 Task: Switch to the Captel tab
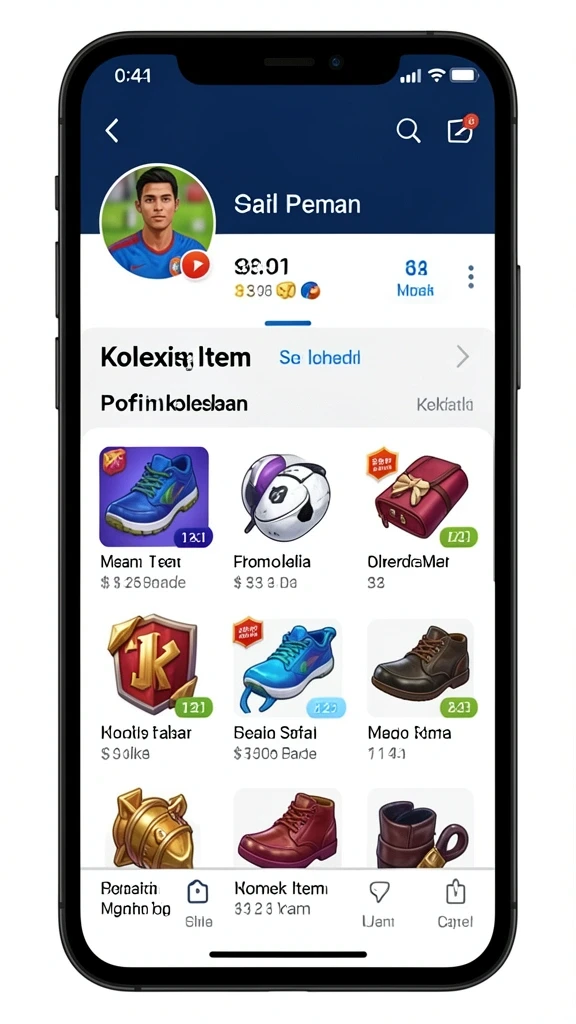click(x=455, y=904)
